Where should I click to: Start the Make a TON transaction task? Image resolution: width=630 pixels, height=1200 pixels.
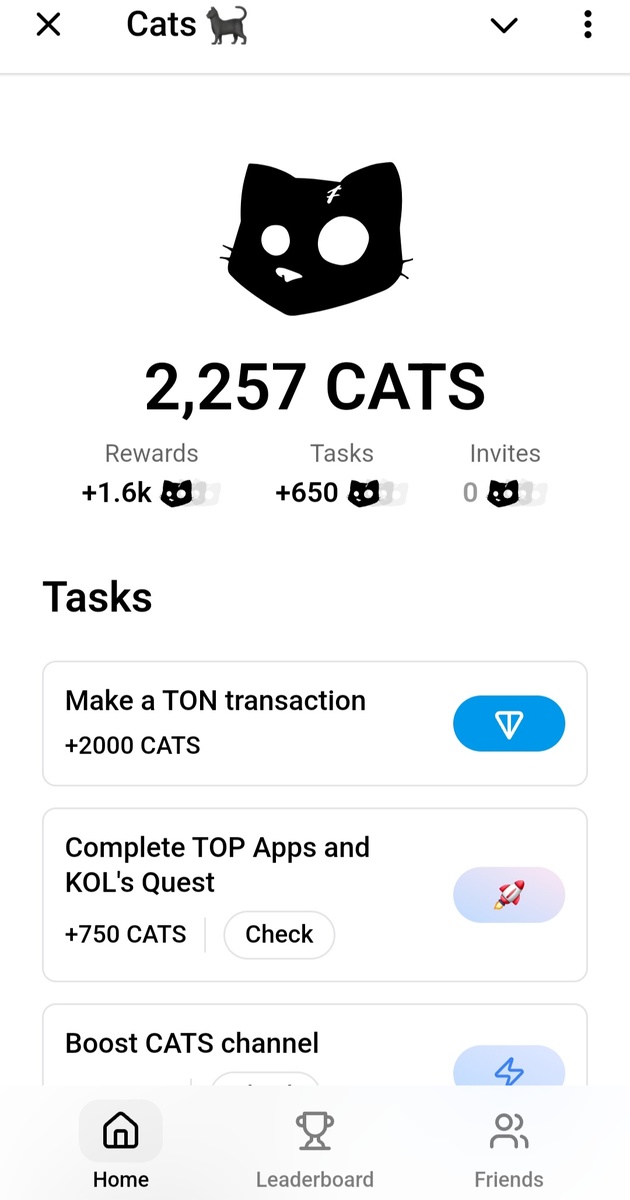(x=509, y=723)
